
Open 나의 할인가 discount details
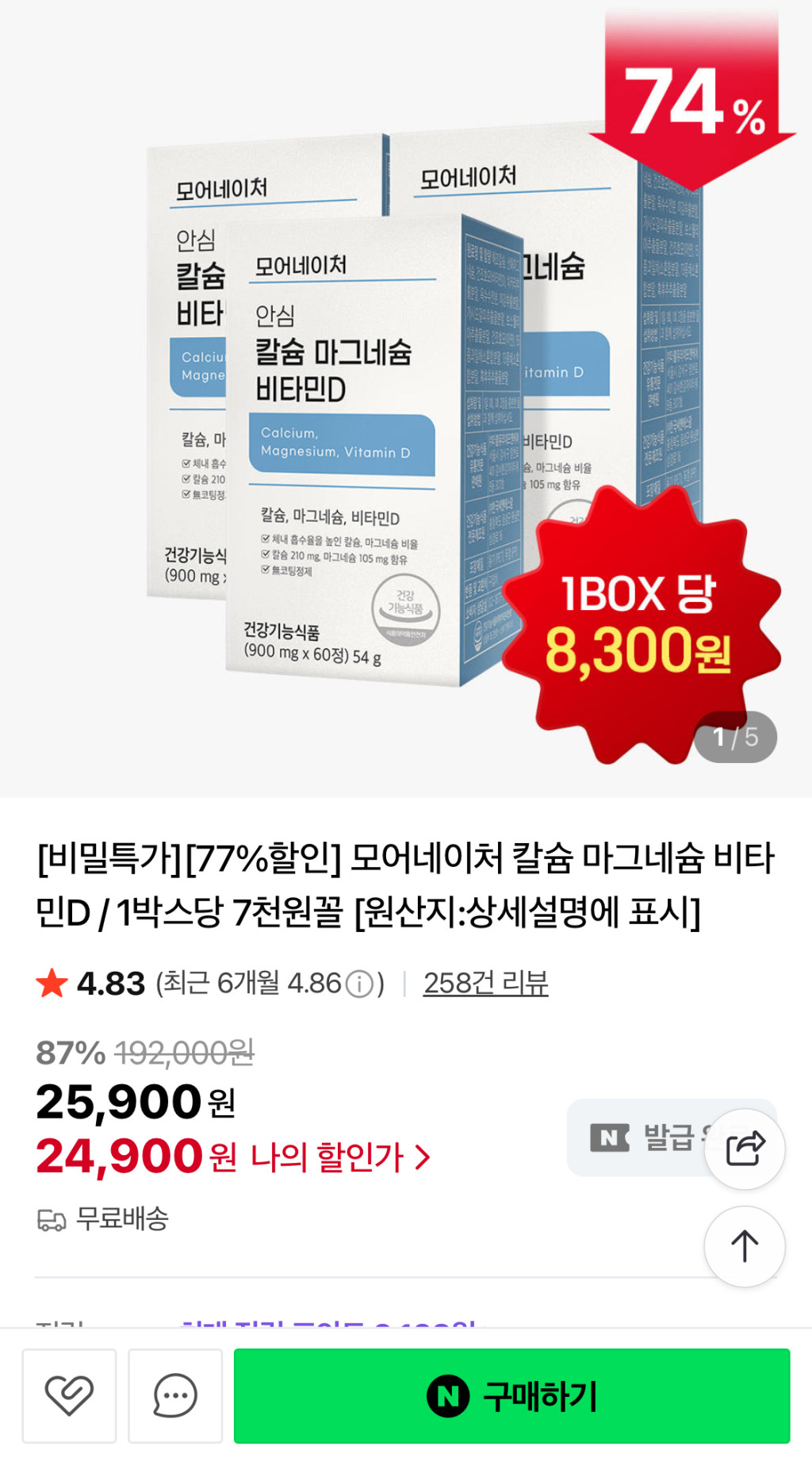(341, 1157)
